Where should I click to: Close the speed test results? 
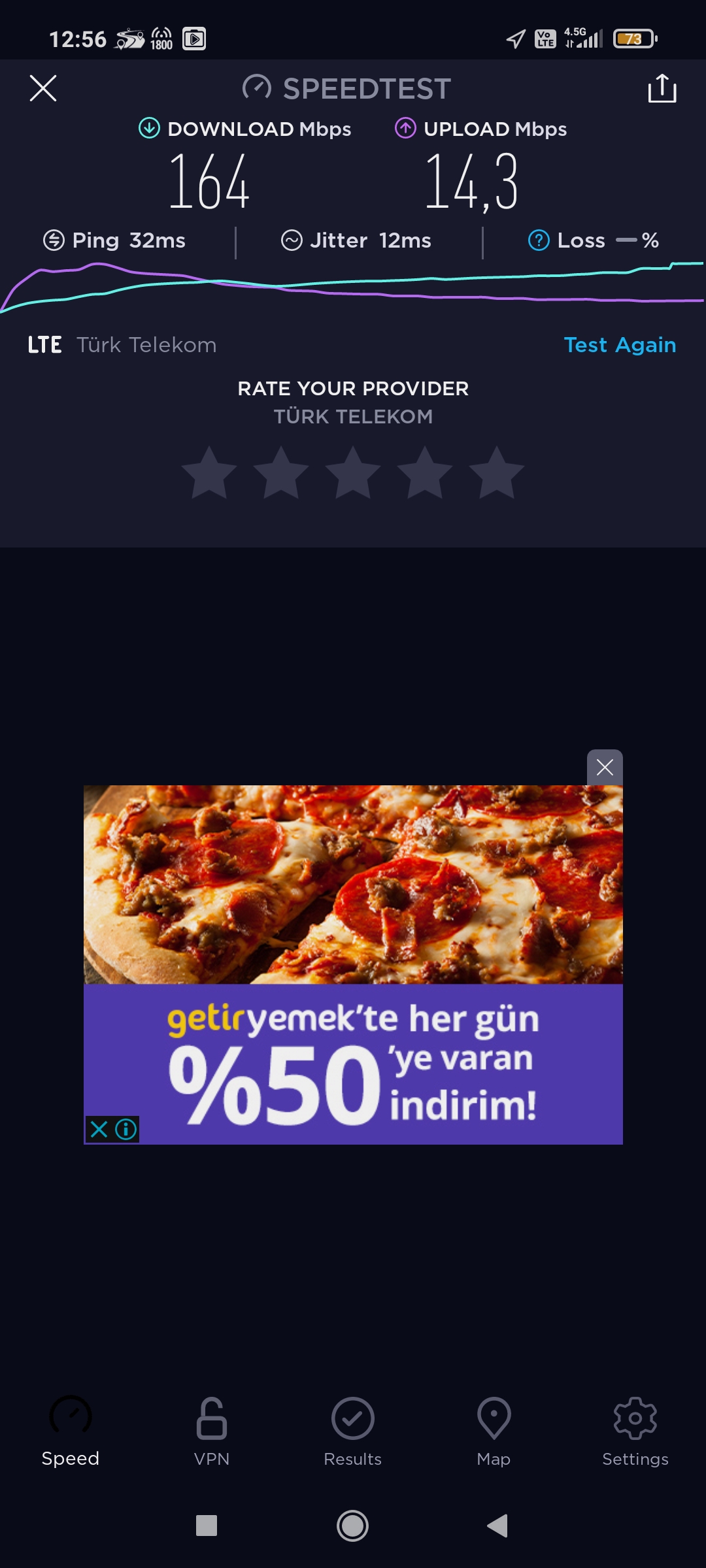tap(43, 88)
